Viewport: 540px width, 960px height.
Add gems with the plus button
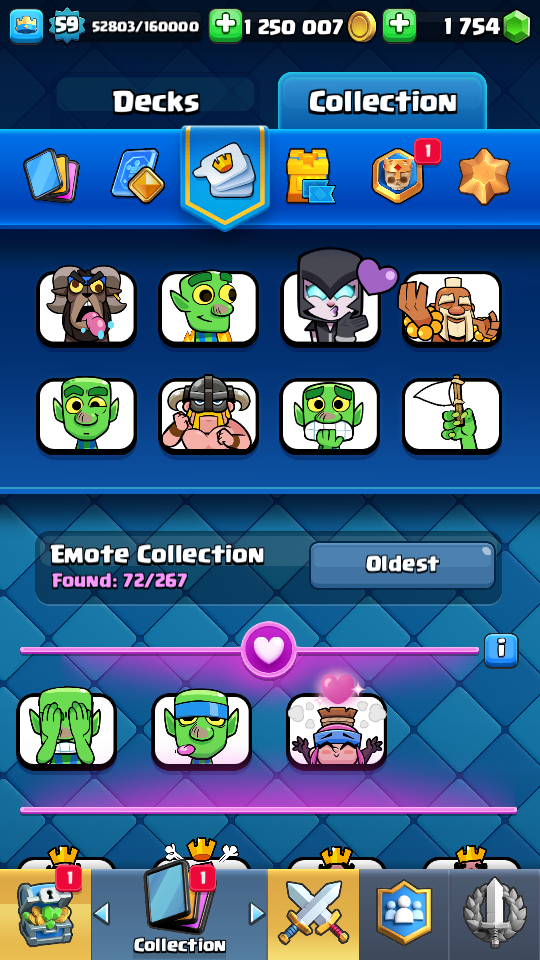[399, 26]
